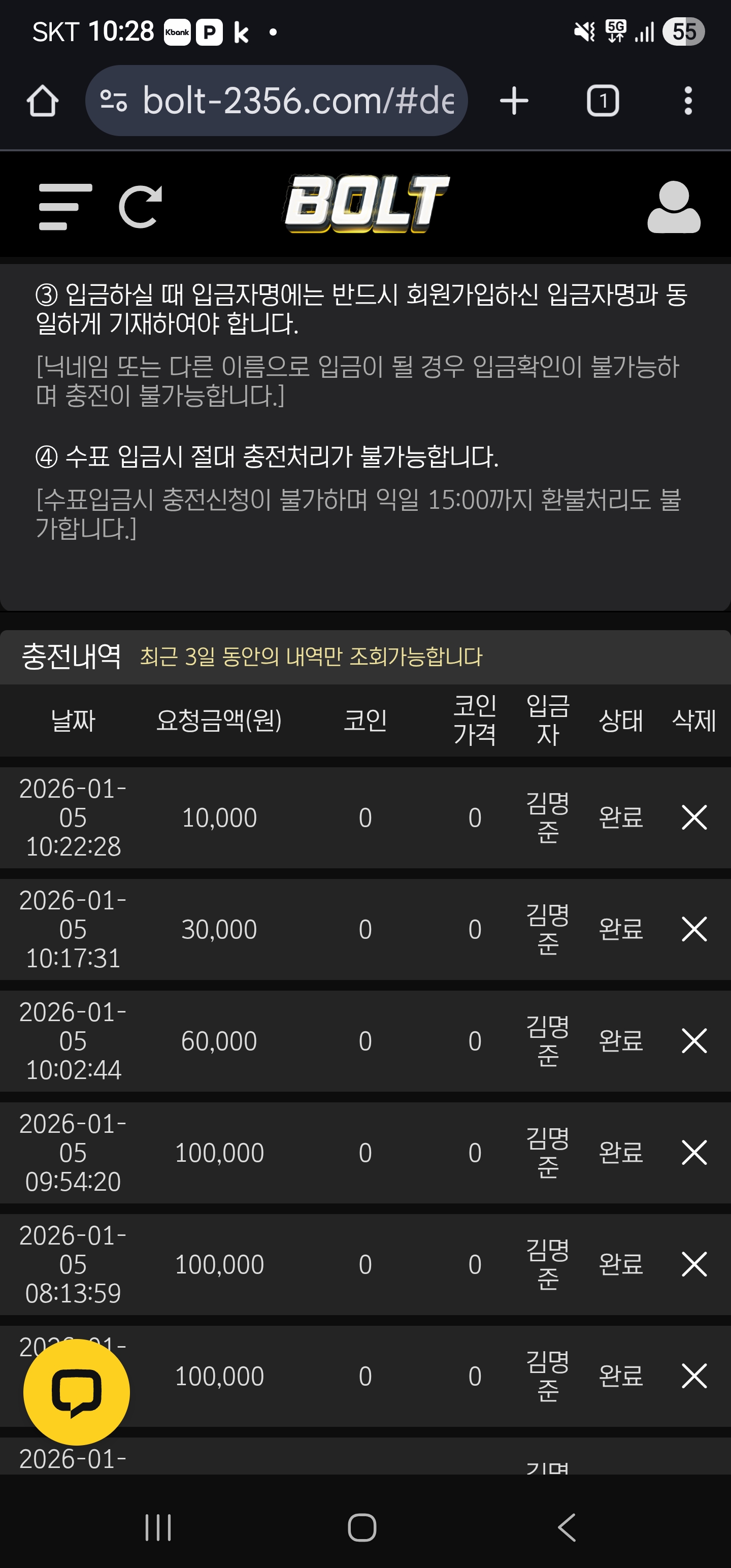The image size is (731, 1568).
Task: Open the browser three-dot overflow menu
Action: [687, 101]
